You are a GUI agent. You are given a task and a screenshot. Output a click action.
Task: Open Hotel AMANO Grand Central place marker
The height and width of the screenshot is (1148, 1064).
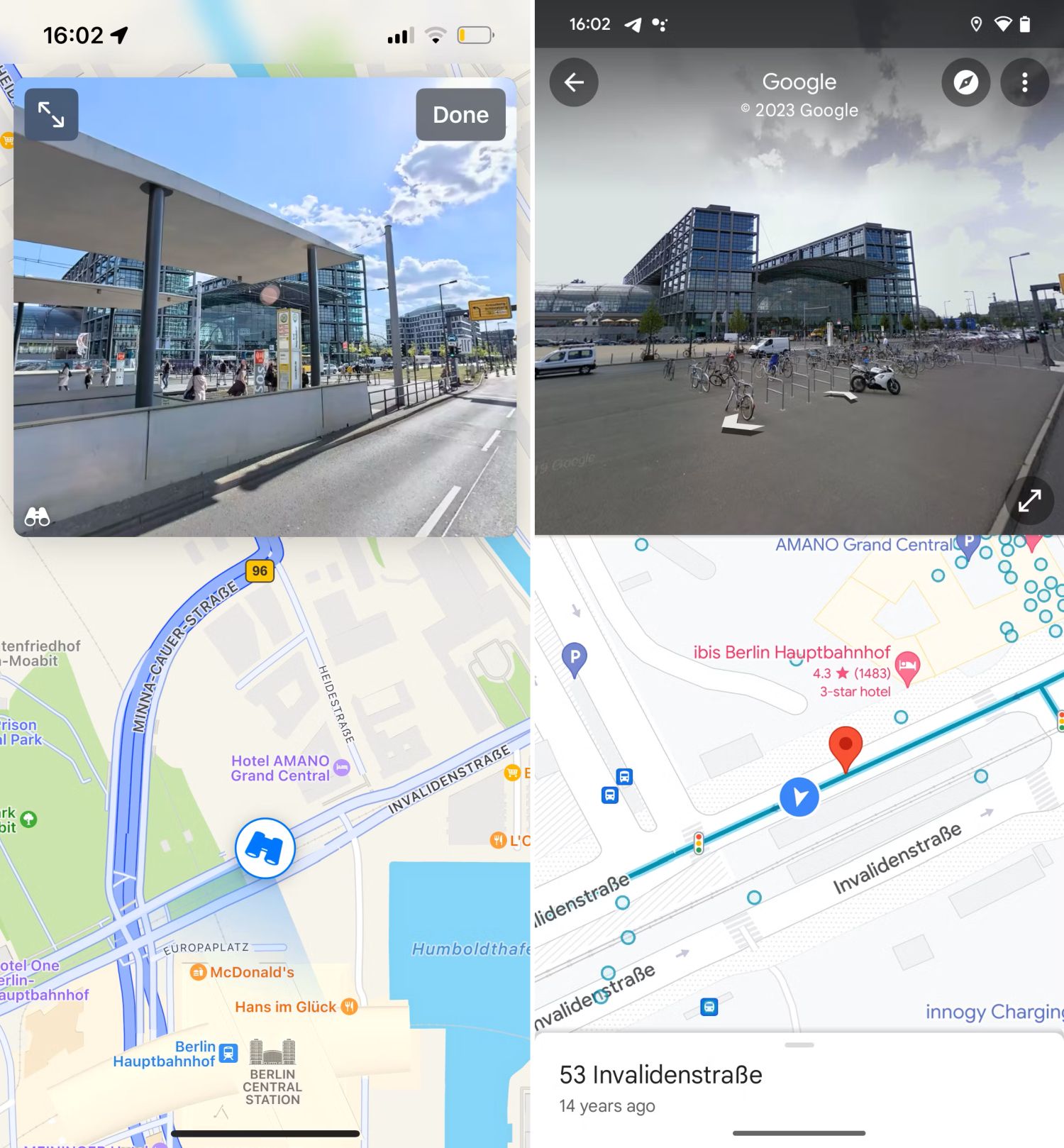[341, 768]
